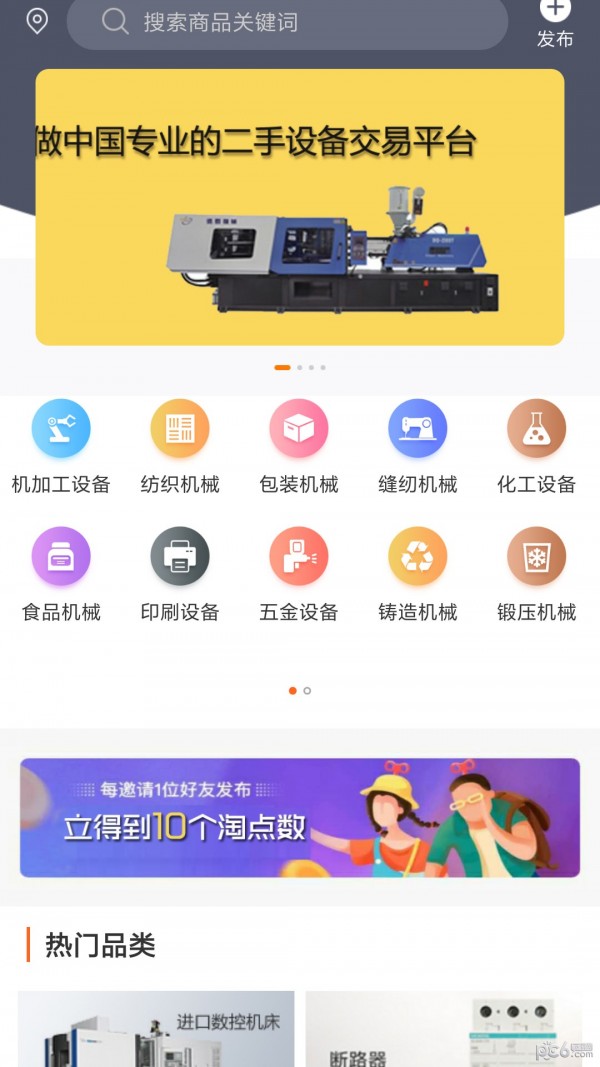Open the second-hand equipment platform banner
This screenshot has width=600, height=1067.
300,207
